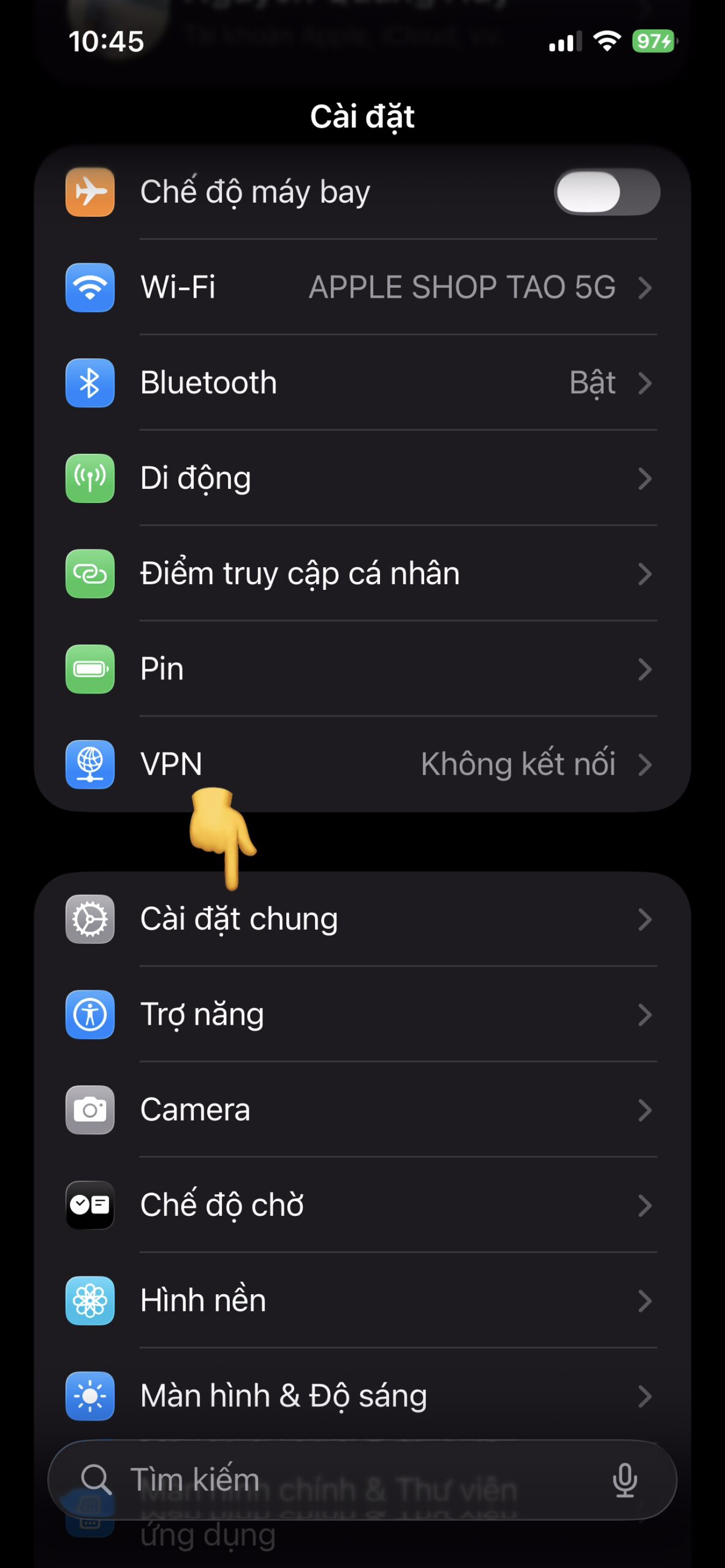725x1568 pixels.
Task: Open VPN settings
Action: (x=362, y=764)
